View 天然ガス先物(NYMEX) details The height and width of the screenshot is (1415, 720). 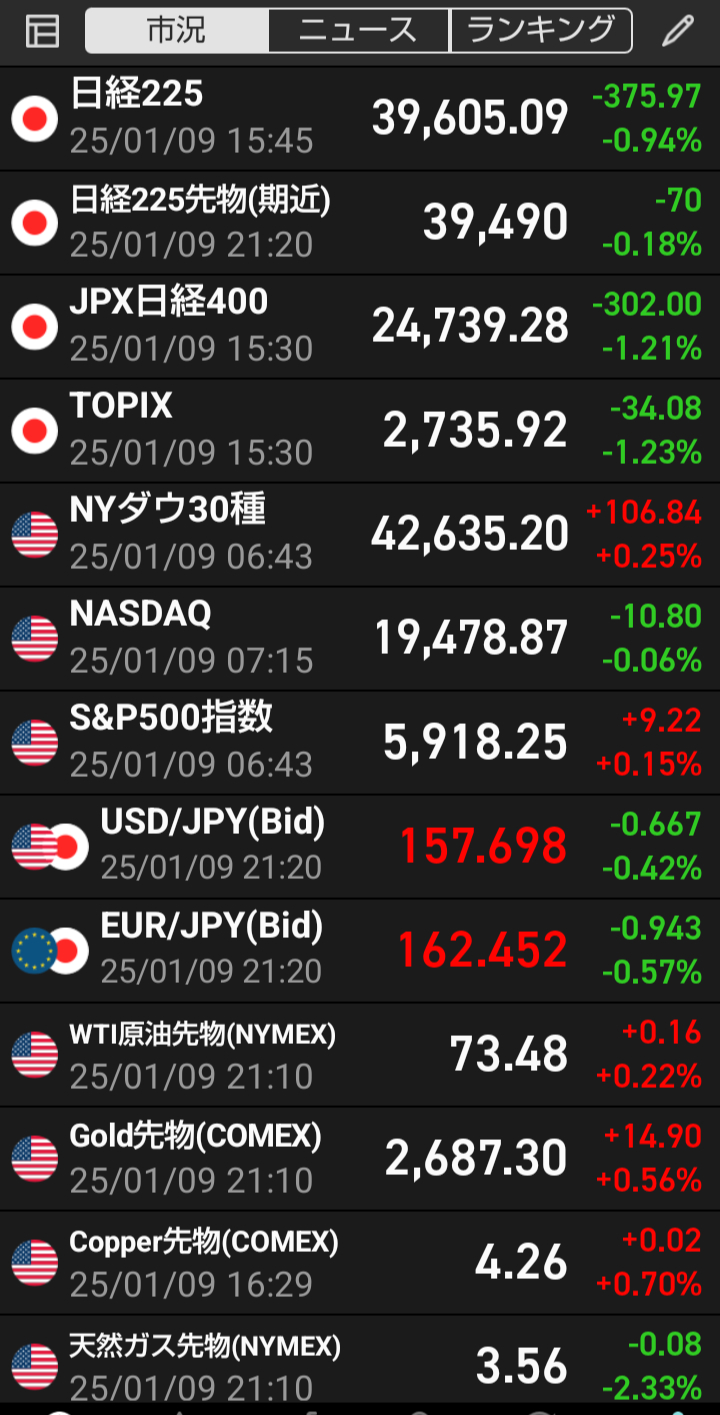pyautogui.click(x=360, y=1362)
